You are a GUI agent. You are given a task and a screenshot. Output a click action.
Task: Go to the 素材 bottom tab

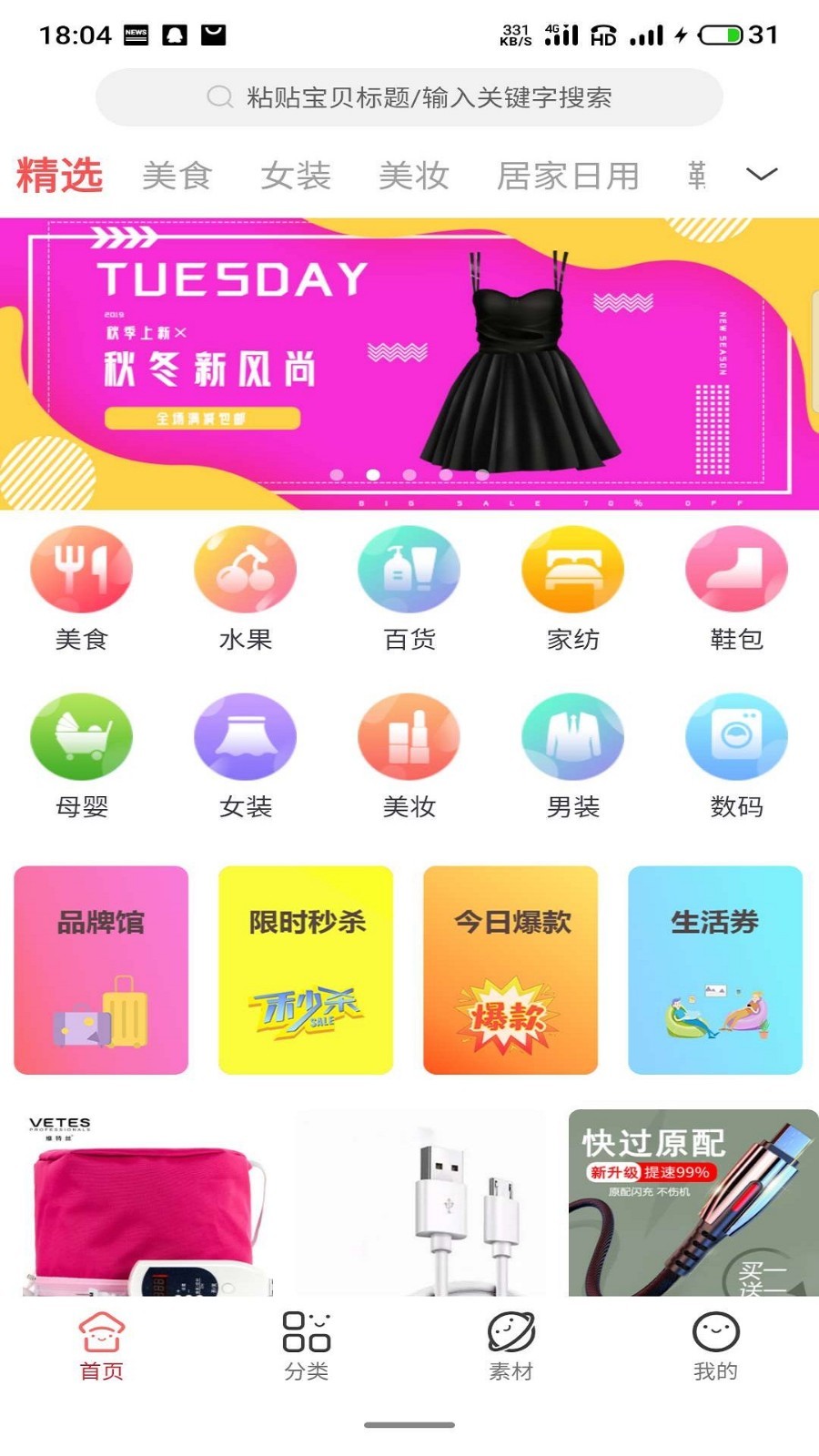point(511,1347)
